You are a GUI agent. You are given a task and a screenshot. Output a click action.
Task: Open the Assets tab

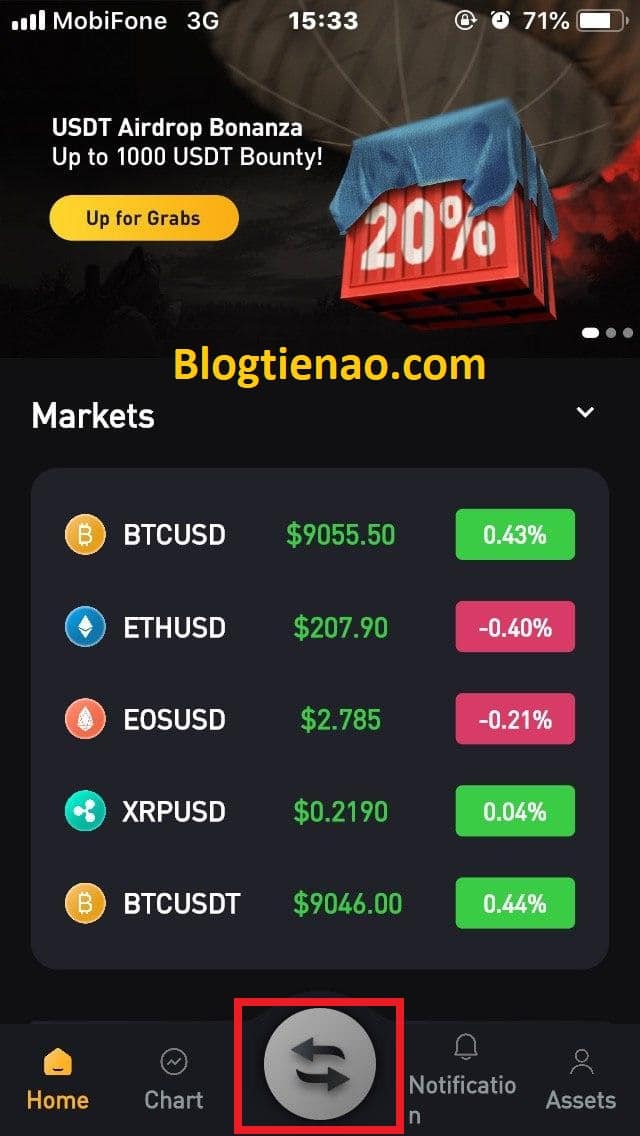[580, 1080]
